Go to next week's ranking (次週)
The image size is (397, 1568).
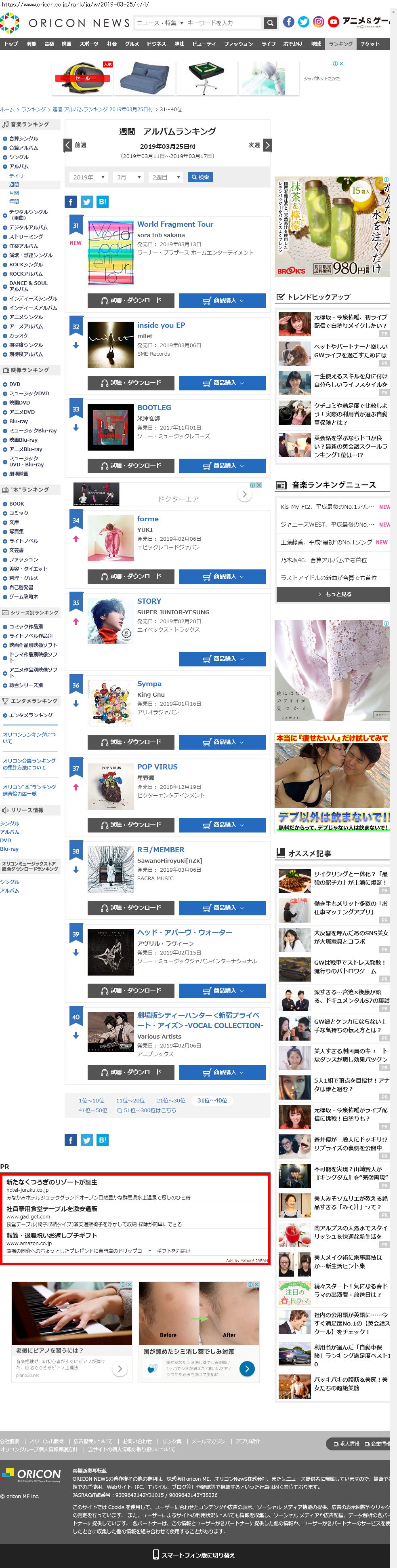pyautogui.click(x=260, y=145)
